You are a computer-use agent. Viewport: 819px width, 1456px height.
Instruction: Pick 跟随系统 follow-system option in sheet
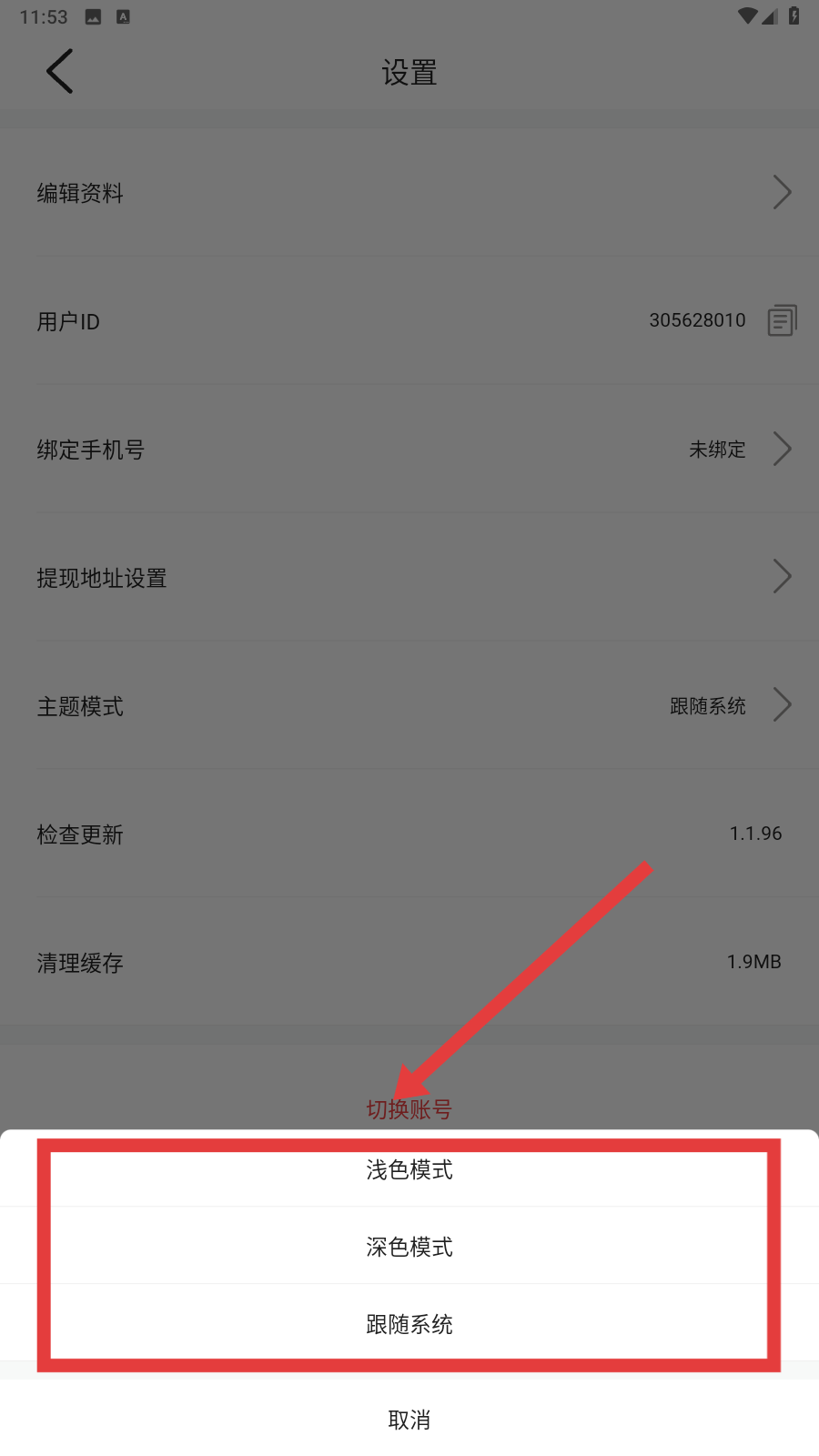tap(409, 1324)
